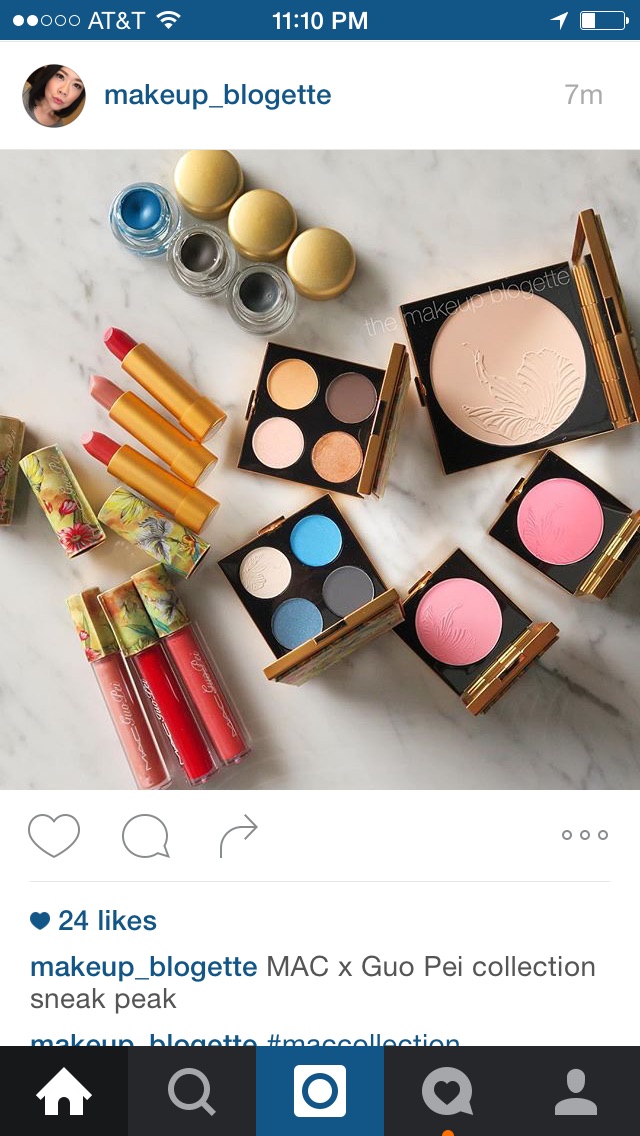The width and height of the screenshot is (640, 1136).
Task: Go to the Home feed tab
Action: coord(64,1091)
